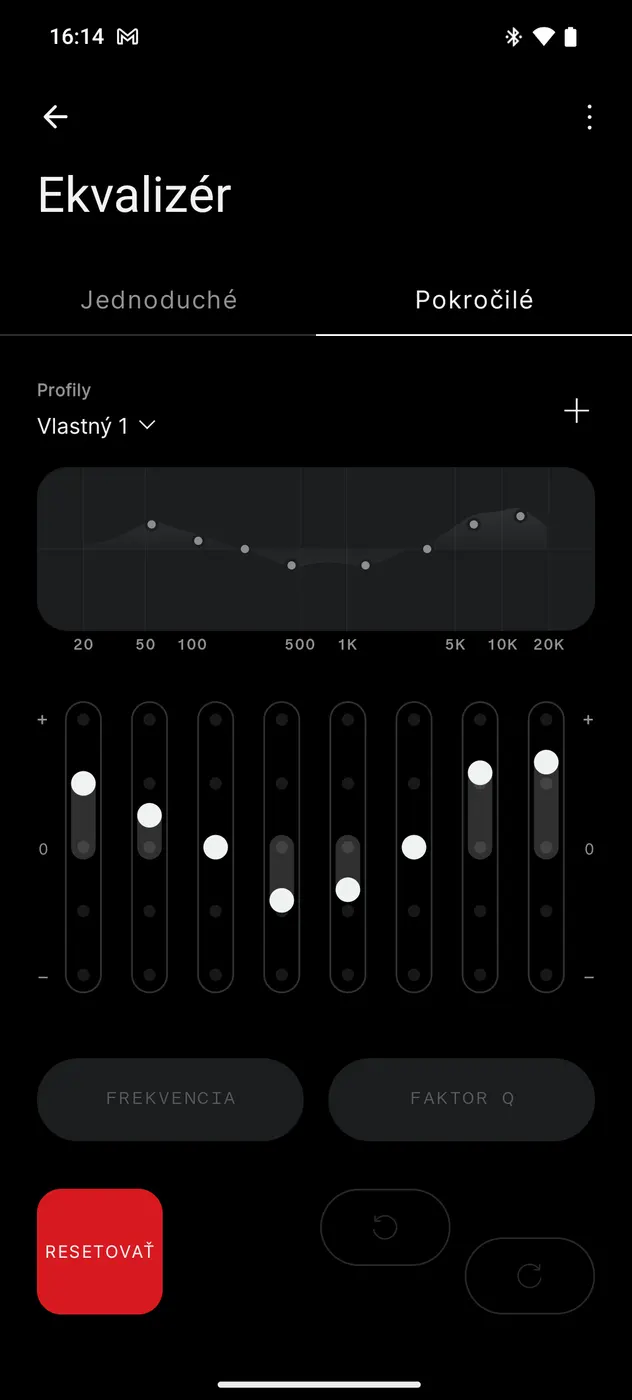This screenshot has width=632, height=1400.
Task: Go back using the arrow icon
Action: pos(55,117)
